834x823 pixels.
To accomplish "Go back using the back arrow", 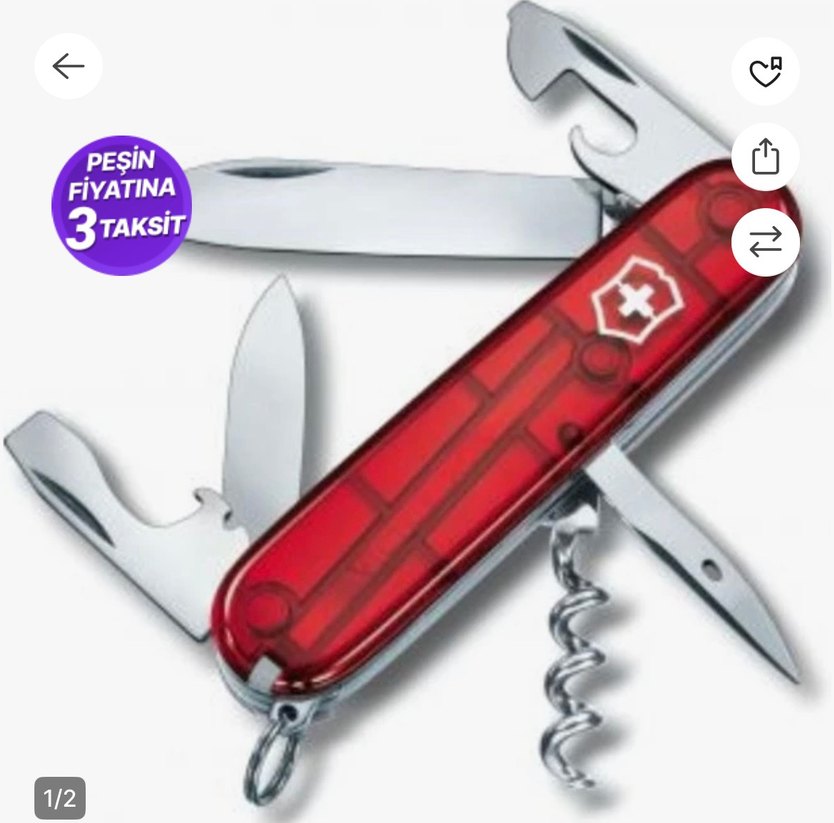I will pyautogui.click(x=68, y=67).
